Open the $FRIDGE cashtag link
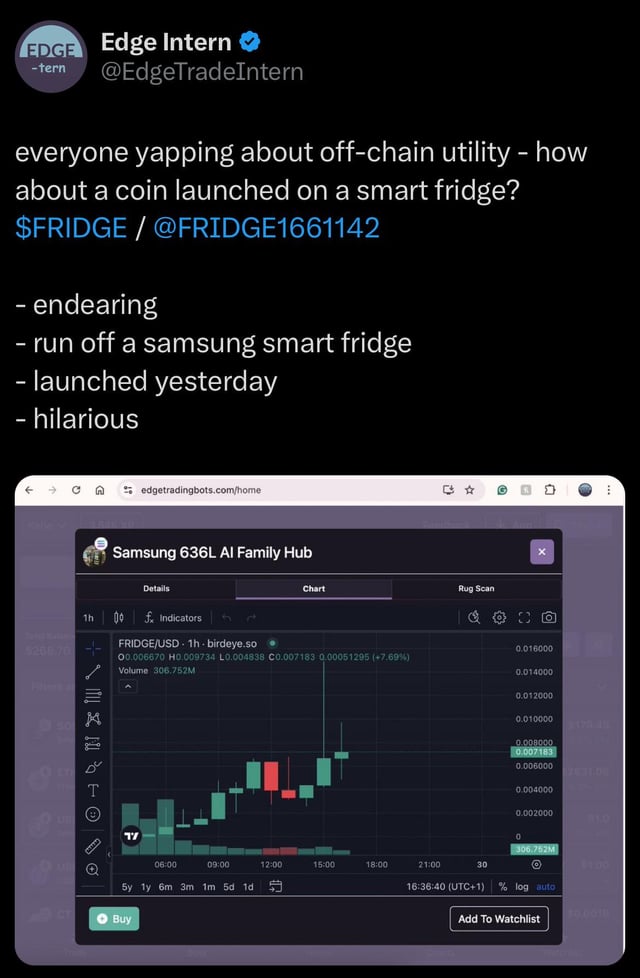This screenshot has width=640, height=978. click(x=70, y=228)
